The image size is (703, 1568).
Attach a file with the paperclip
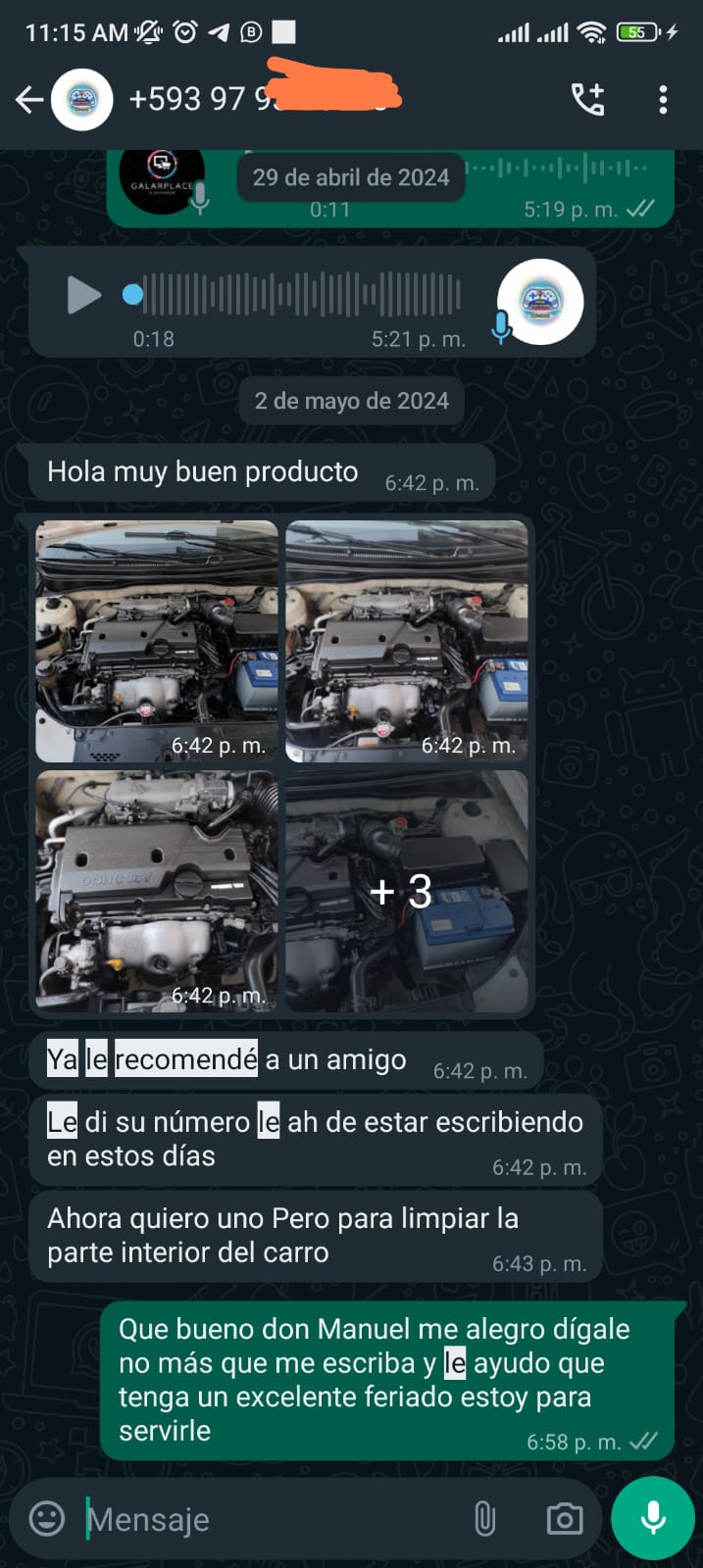click(x=484, y=1519)
